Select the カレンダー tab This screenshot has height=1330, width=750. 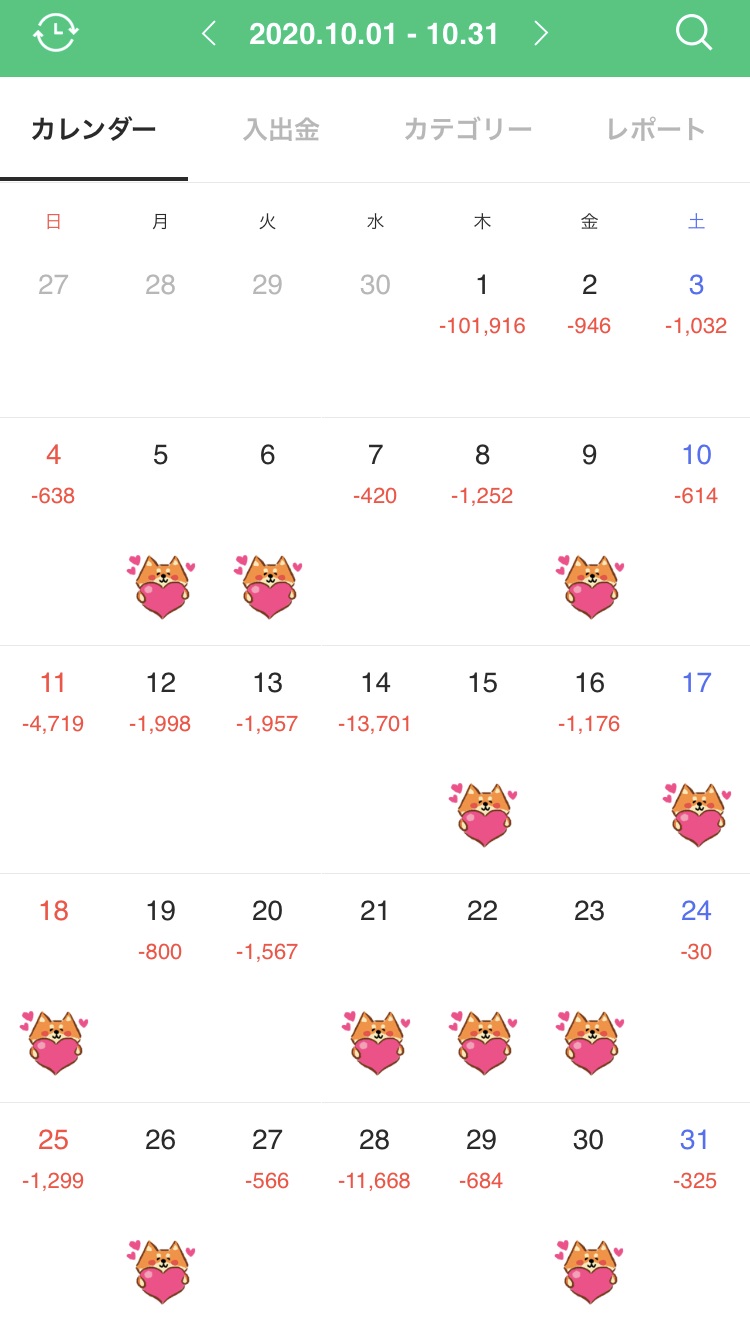point(94,130)
